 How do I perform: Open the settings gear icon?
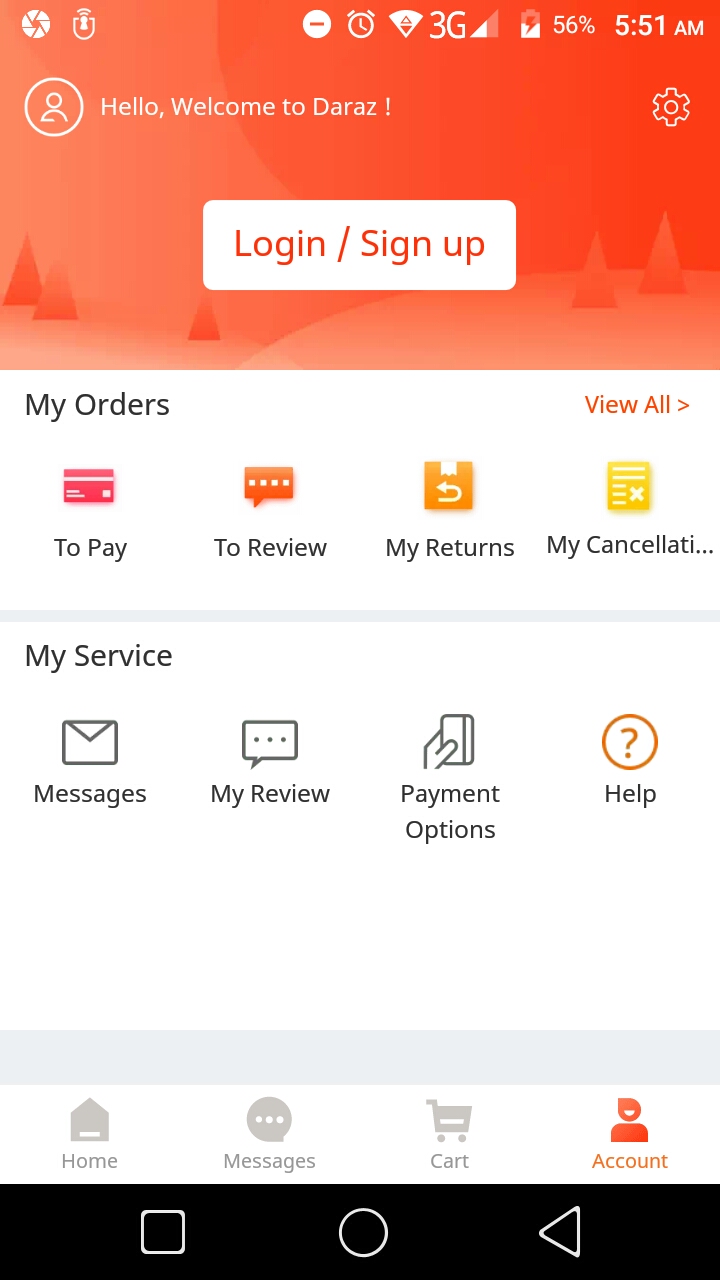coord(671,107)
